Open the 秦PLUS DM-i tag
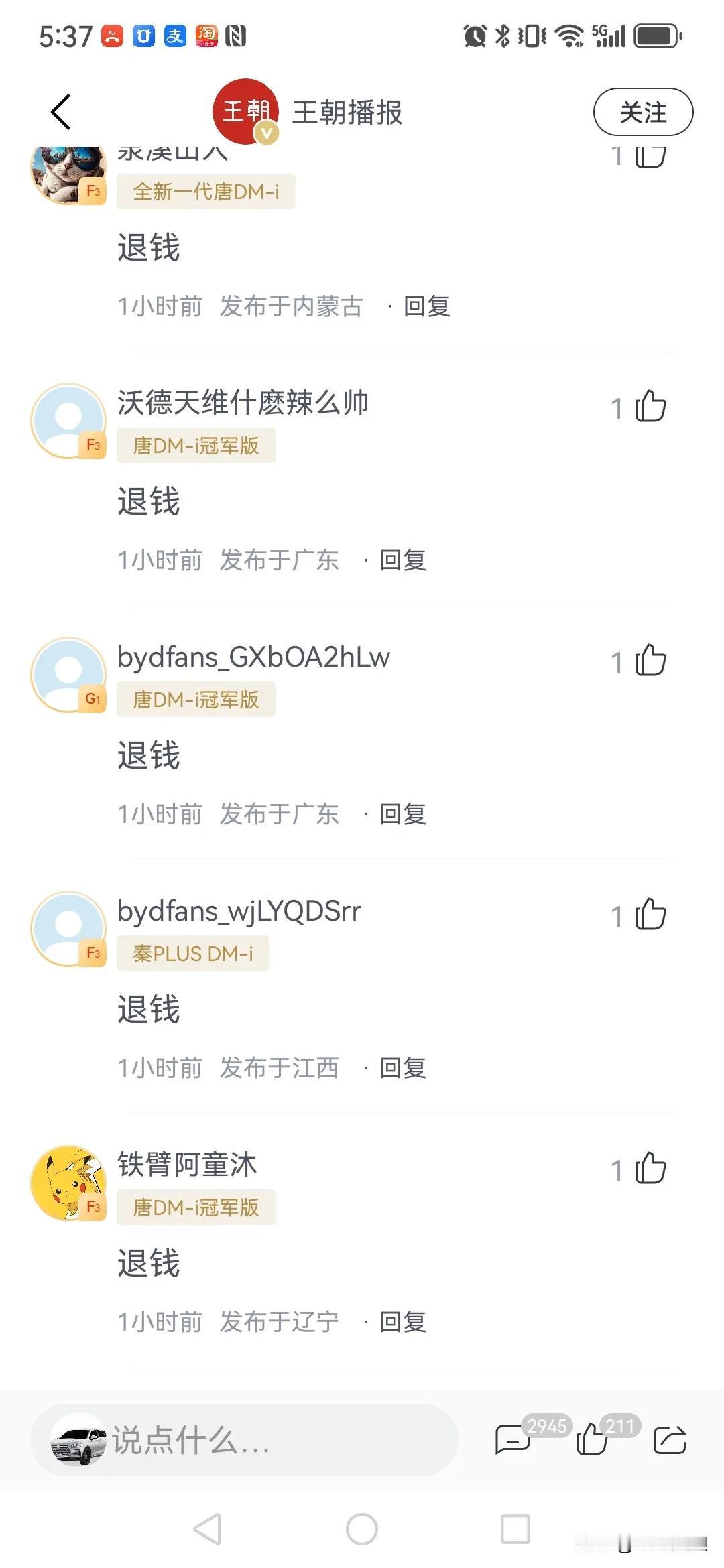724x1568 pixels. pyautogui.click(x=193, y=954)
